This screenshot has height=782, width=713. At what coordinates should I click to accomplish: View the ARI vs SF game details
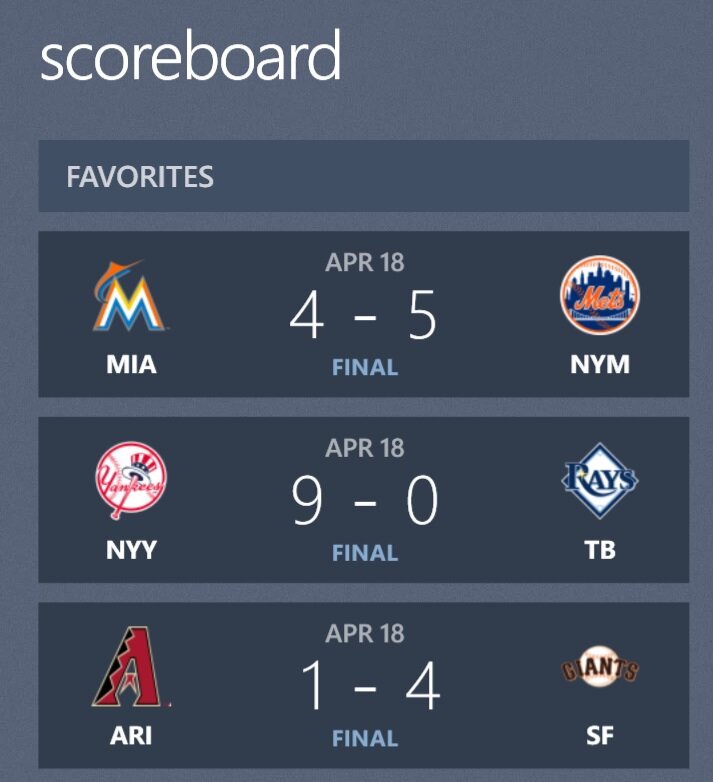[x=363, y=685]
